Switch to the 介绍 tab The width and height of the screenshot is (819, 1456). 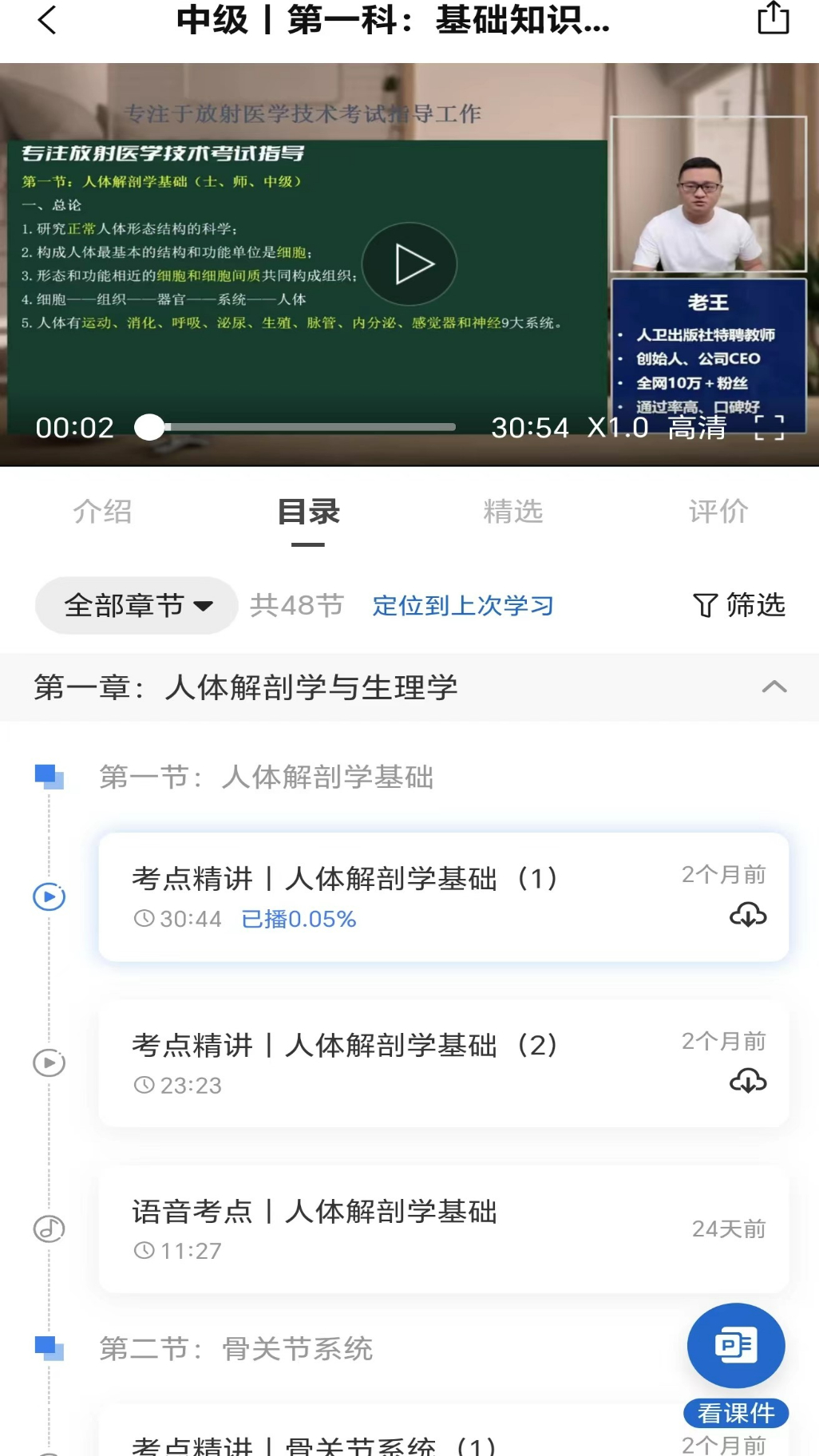pos(102,512)
